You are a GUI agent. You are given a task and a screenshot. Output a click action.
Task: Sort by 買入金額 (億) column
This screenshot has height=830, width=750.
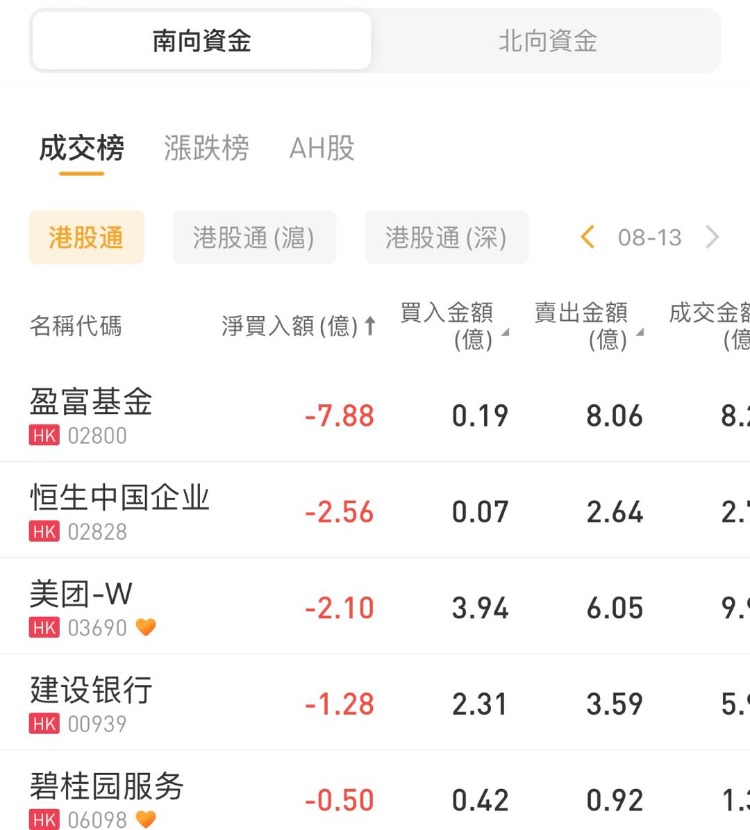(452, 326)
